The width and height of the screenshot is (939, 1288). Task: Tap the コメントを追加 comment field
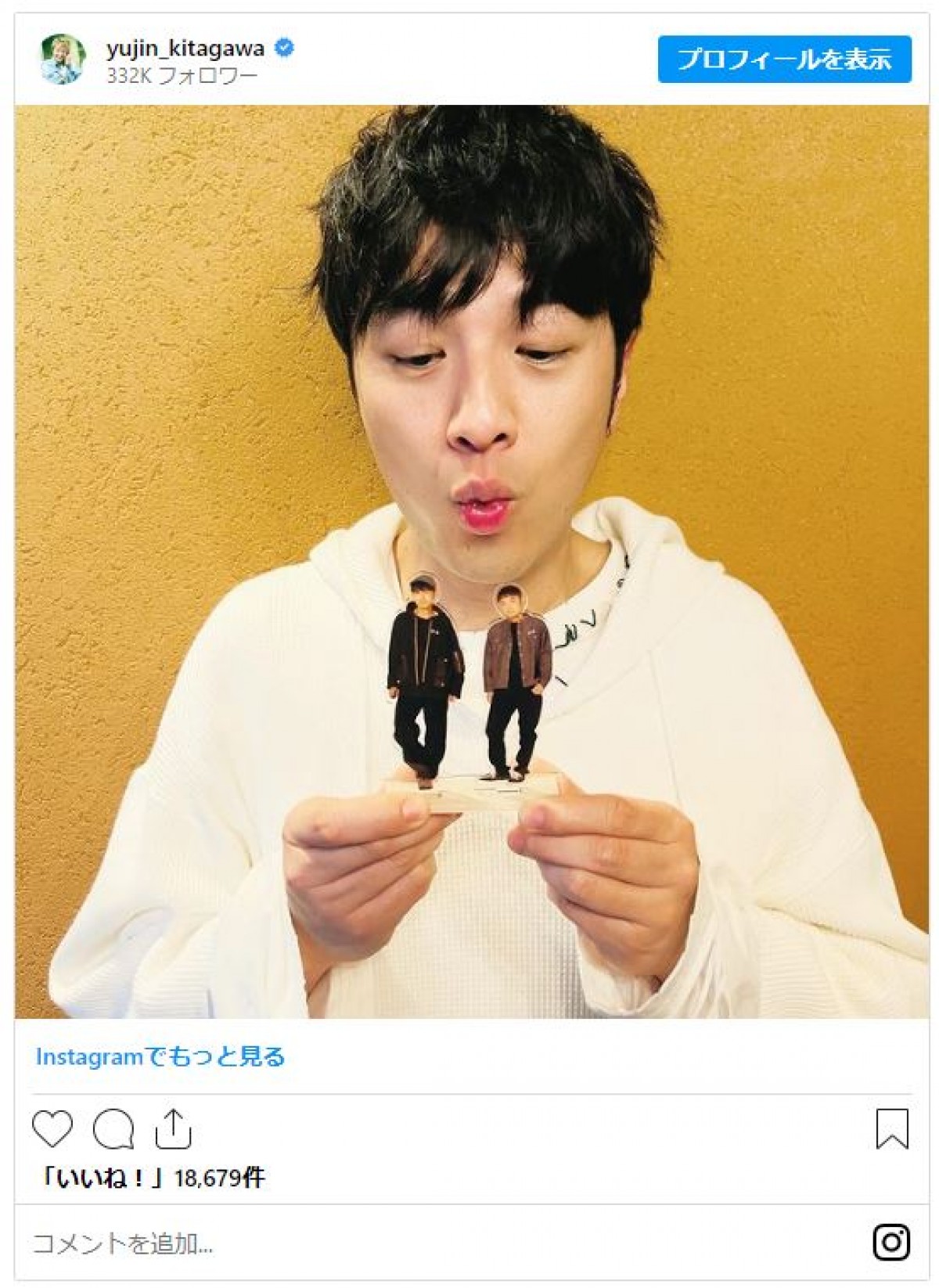(x=313, y=1243)
